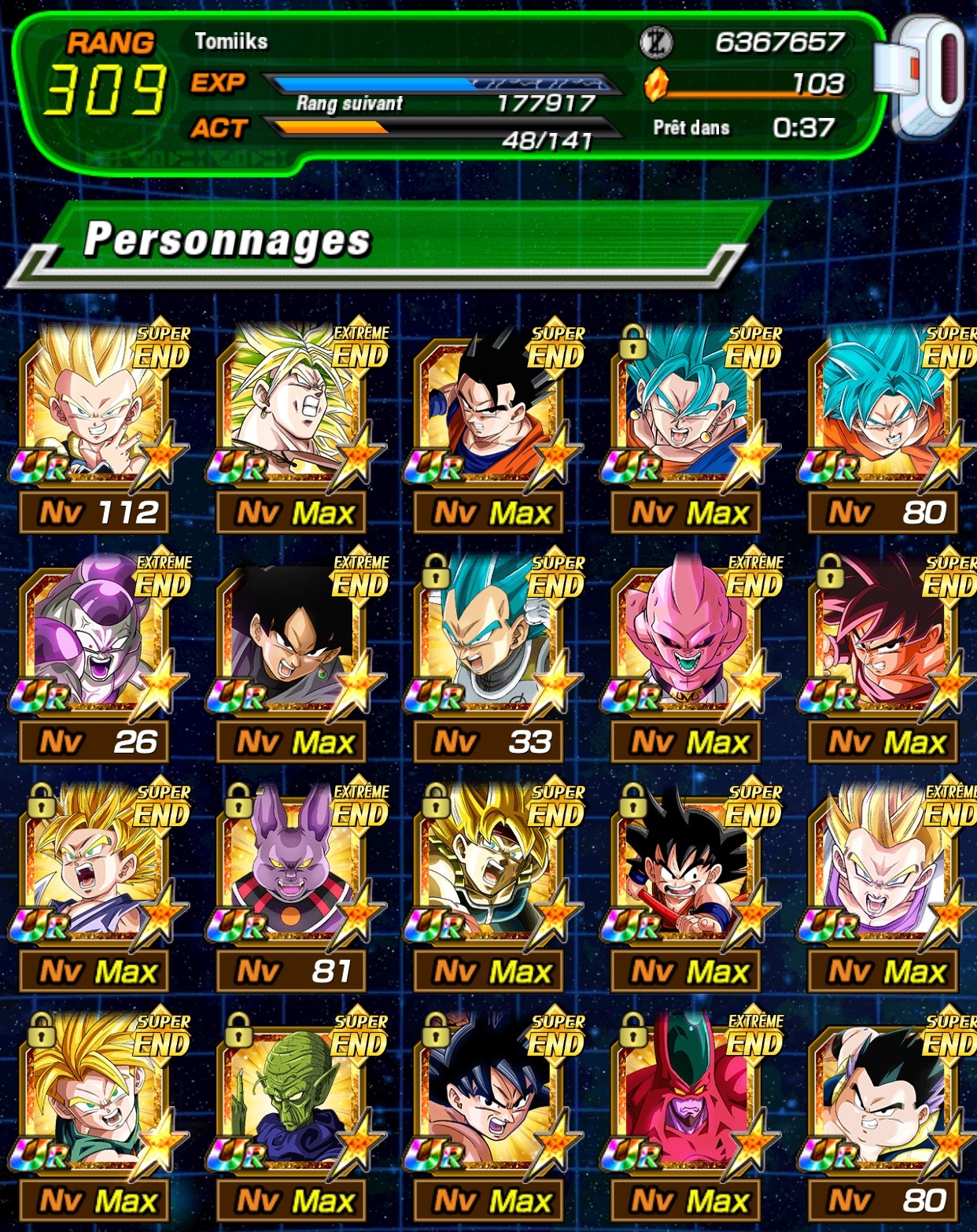Tap the green Namekian character card
The width and height of the screenshot is (977, 1232).
pyautogui.click(x=293, y=1106)
